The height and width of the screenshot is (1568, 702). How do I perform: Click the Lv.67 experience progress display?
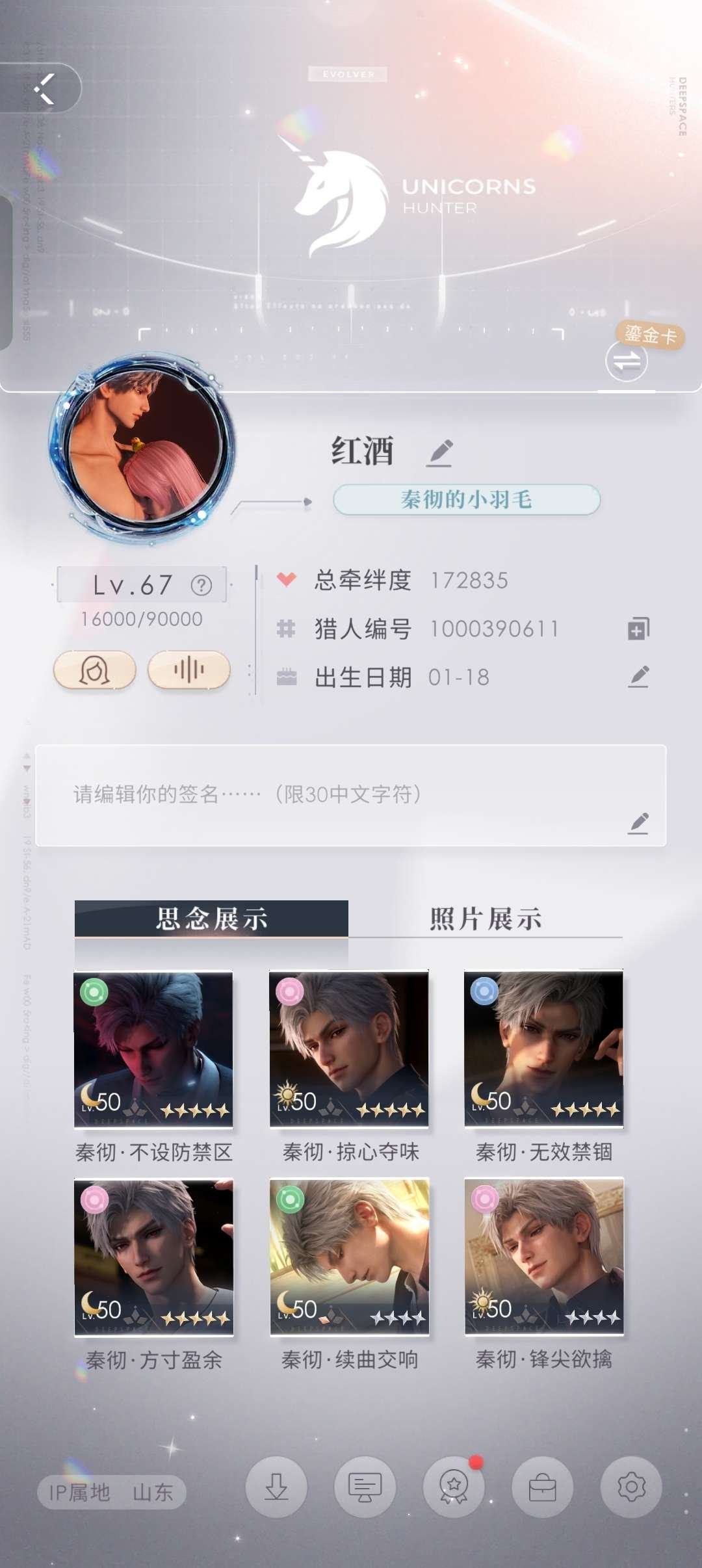(x=140, y=584)
